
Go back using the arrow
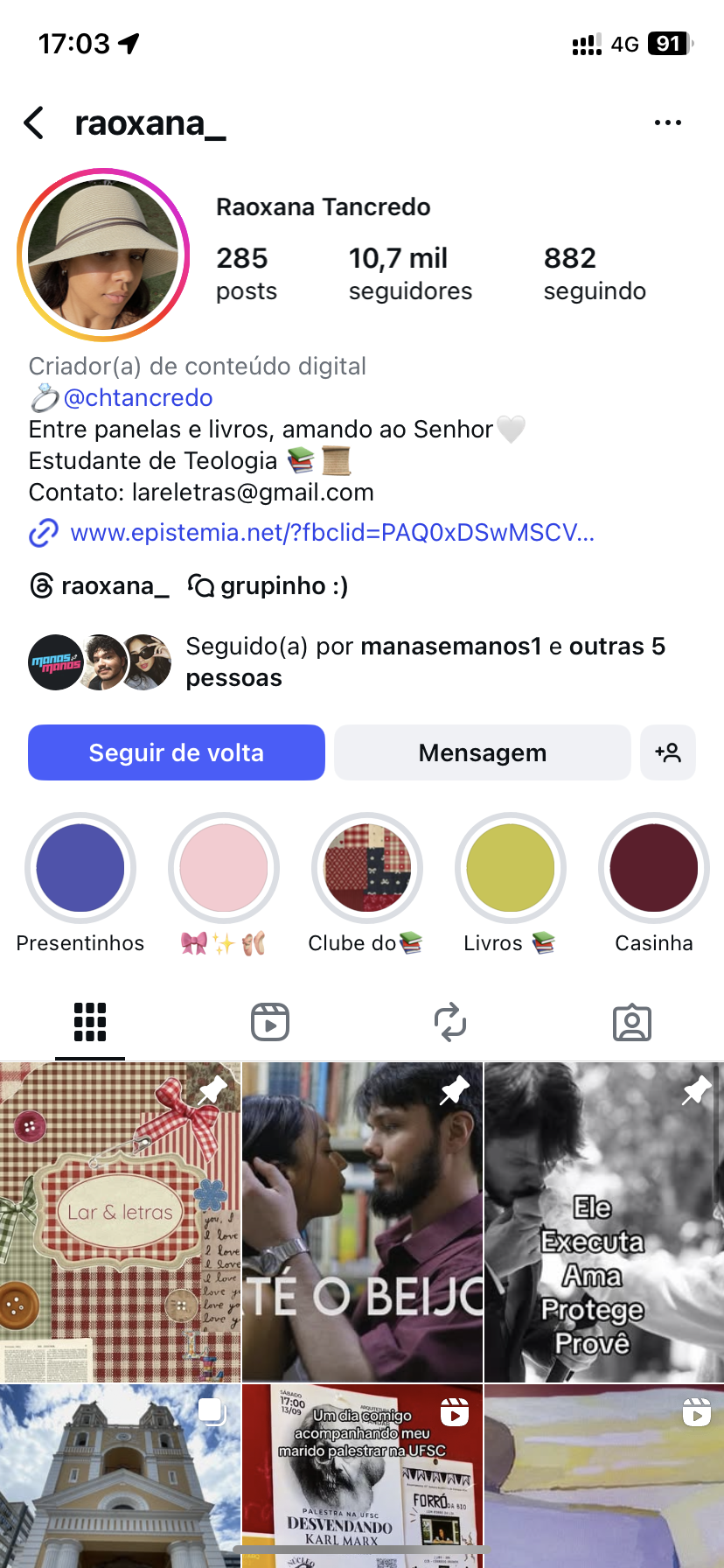click(34, 123)
